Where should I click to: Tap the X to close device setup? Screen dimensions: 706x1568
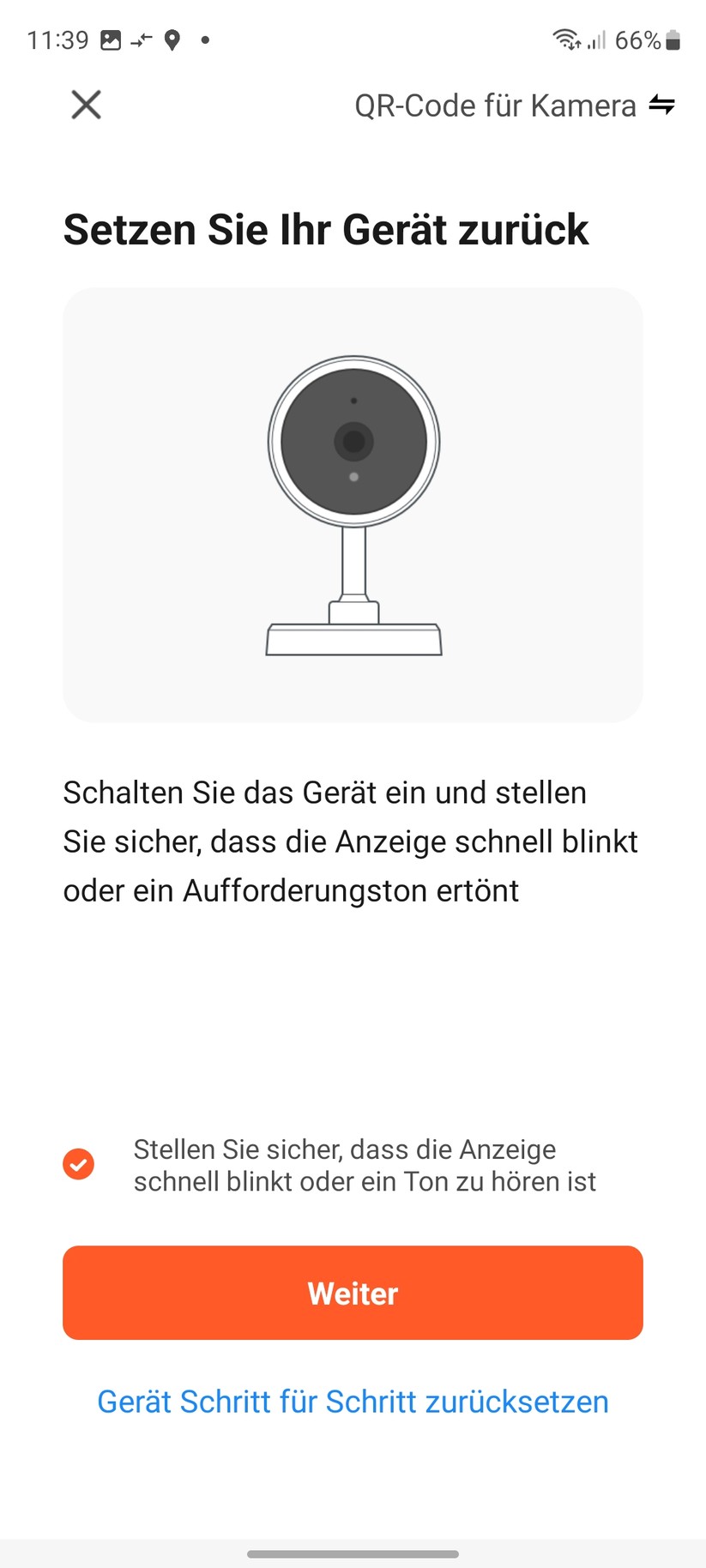coord(85,106)
